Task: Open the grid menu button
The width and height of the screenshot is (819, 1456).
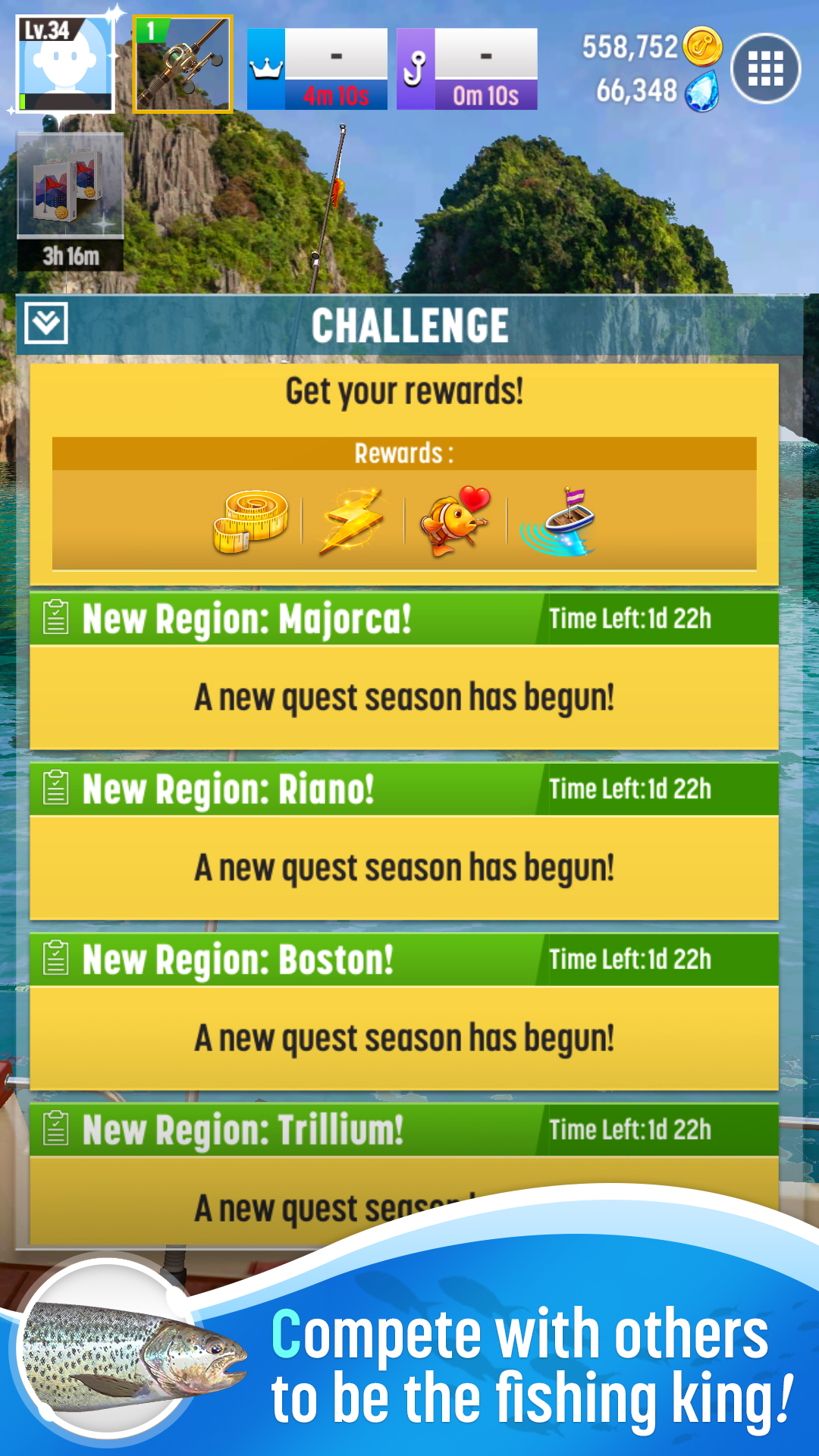Action: point(765,69)
